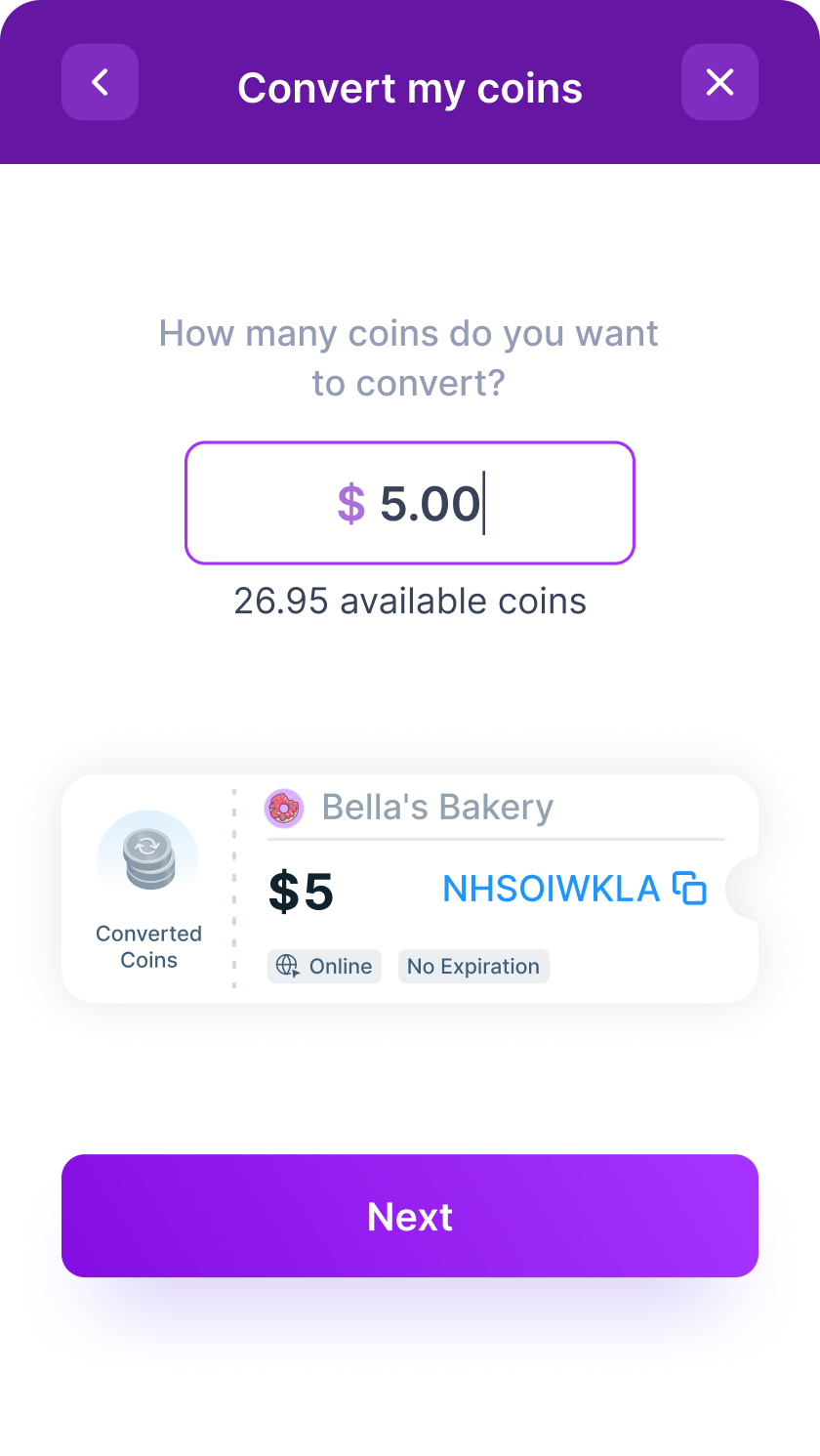Open the Bella's Bakery coupon card

(410, 889)
